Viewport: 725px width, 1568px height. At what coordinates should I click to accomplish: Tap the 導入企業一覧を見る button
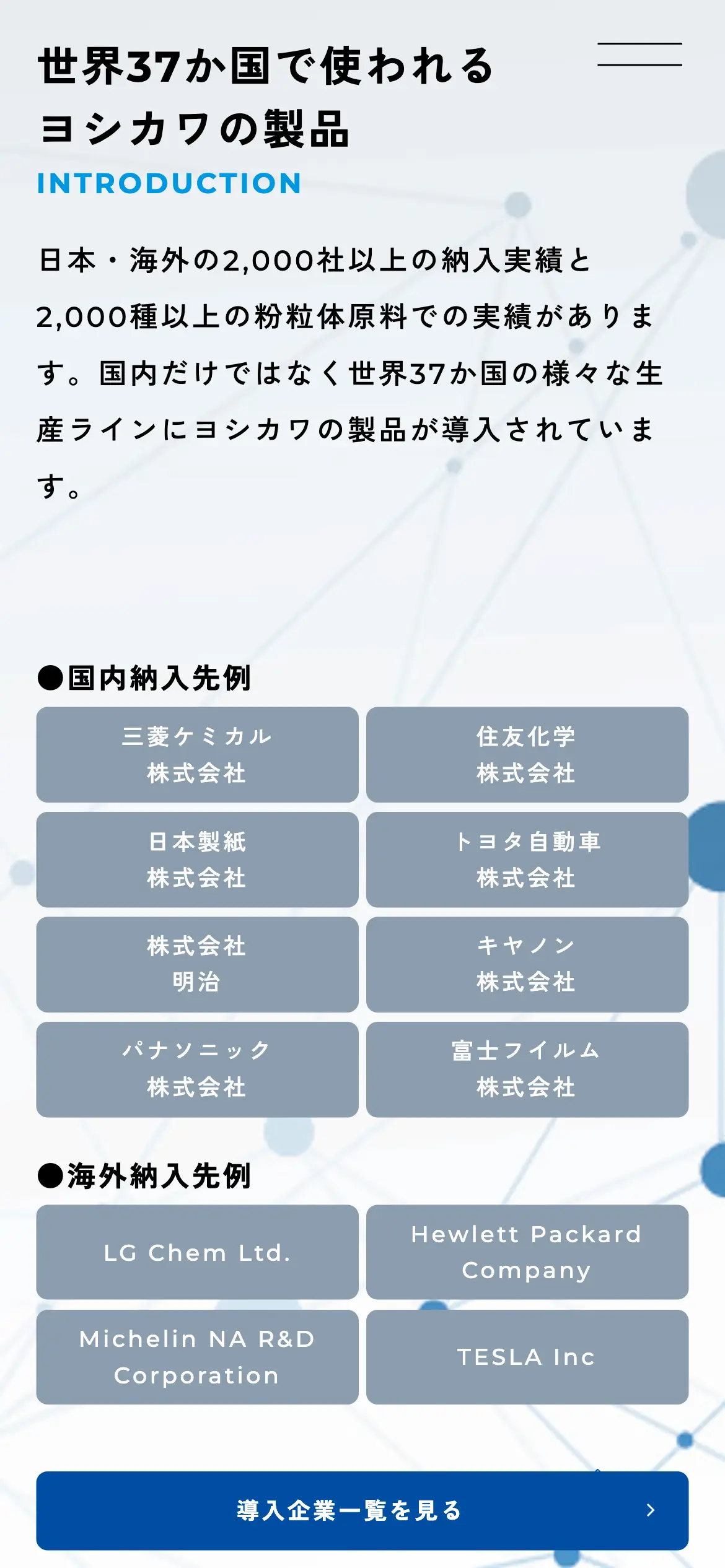362,1510
